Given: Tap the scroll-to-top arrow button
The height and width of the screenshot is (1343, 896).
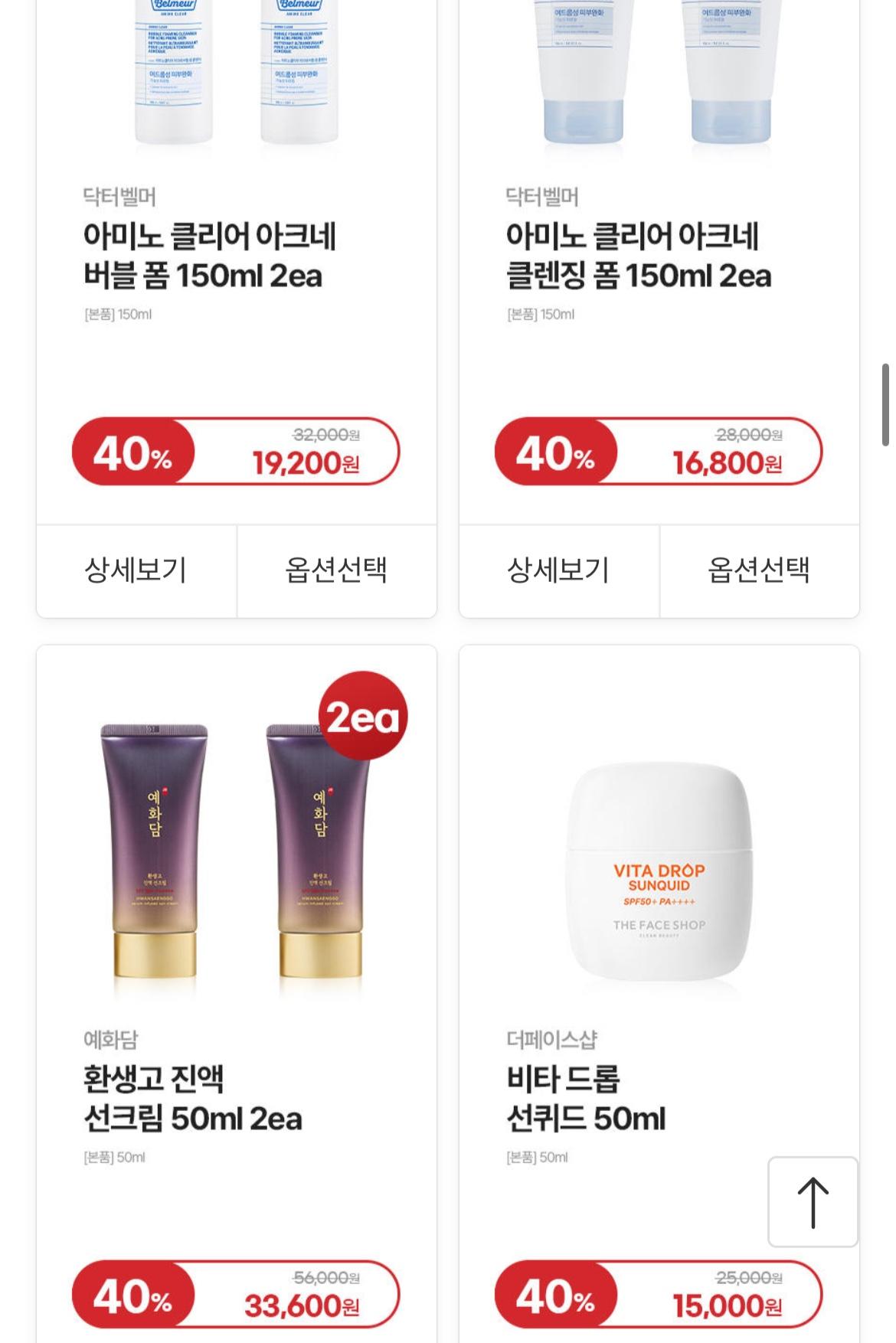Looking at the screenshot, I should 813,1202.
